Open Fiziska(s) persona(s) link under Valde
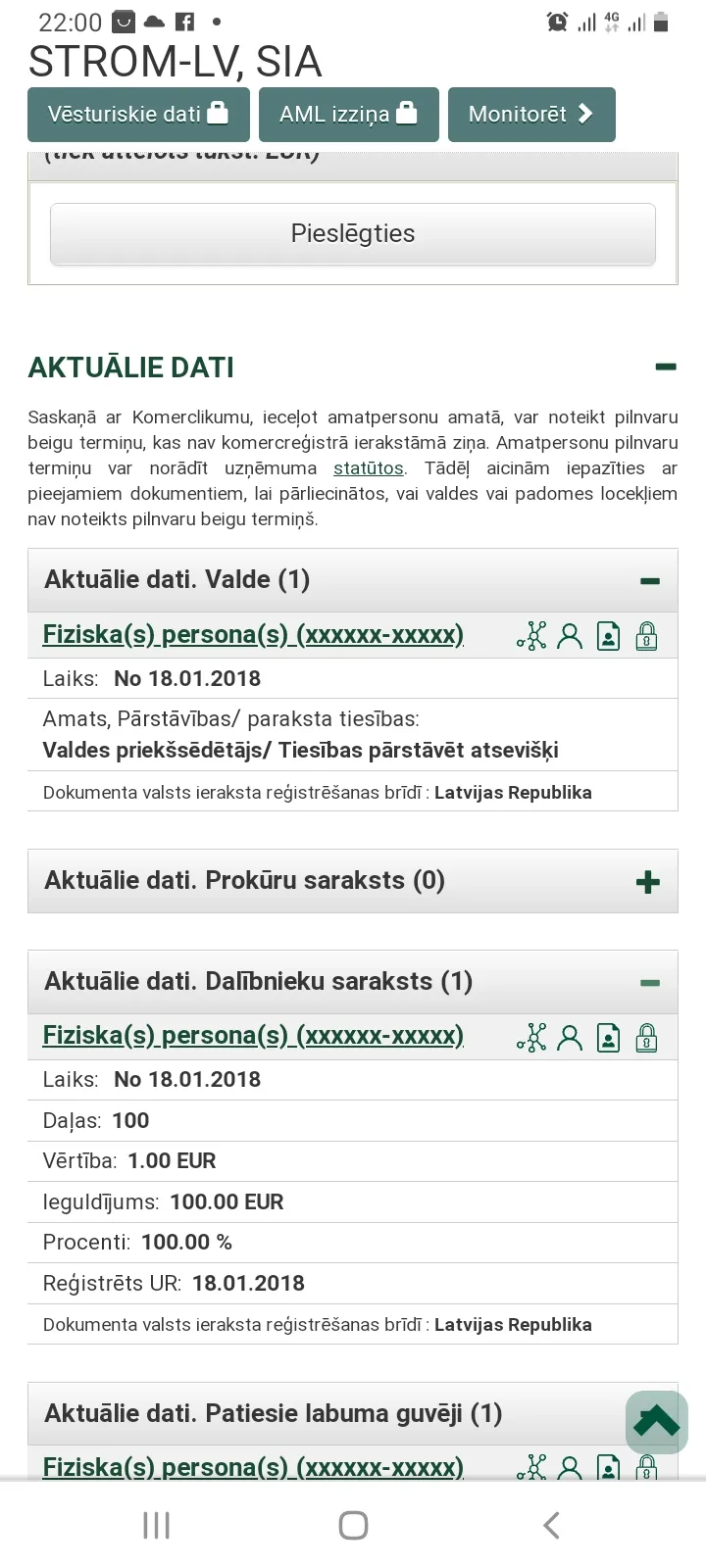Viewport: 706px width, 1568px height. pos(253,635)
